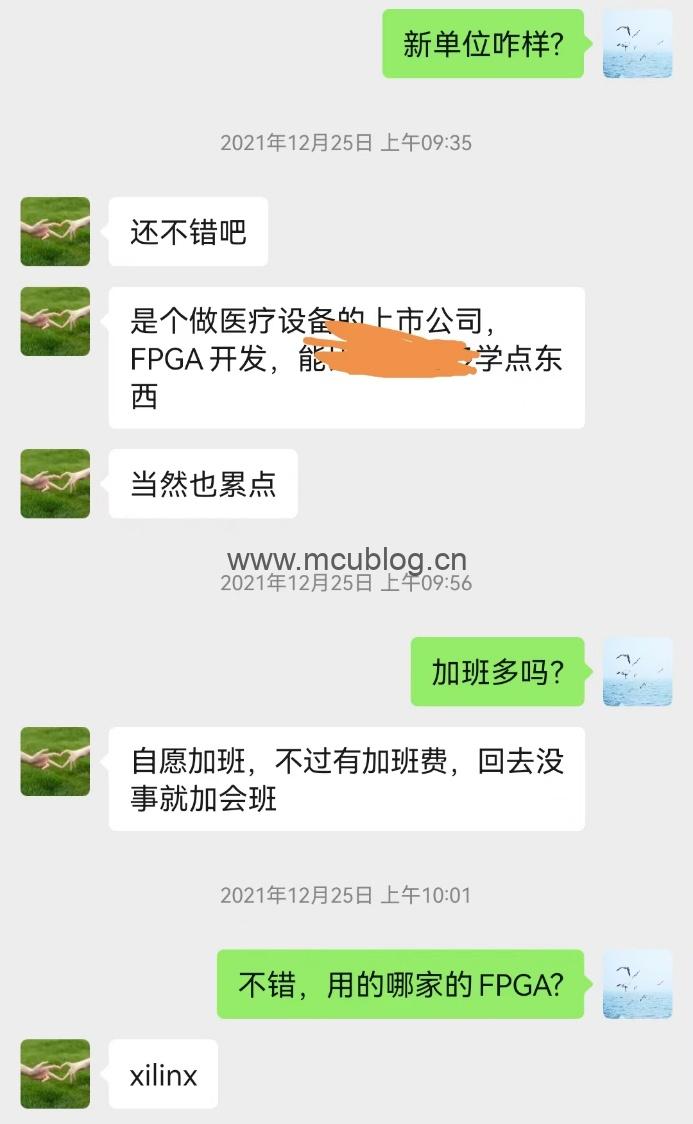Tap own avatar next to "加班多吗?"
693x1124 pixels.
click(x=637, y=671)
